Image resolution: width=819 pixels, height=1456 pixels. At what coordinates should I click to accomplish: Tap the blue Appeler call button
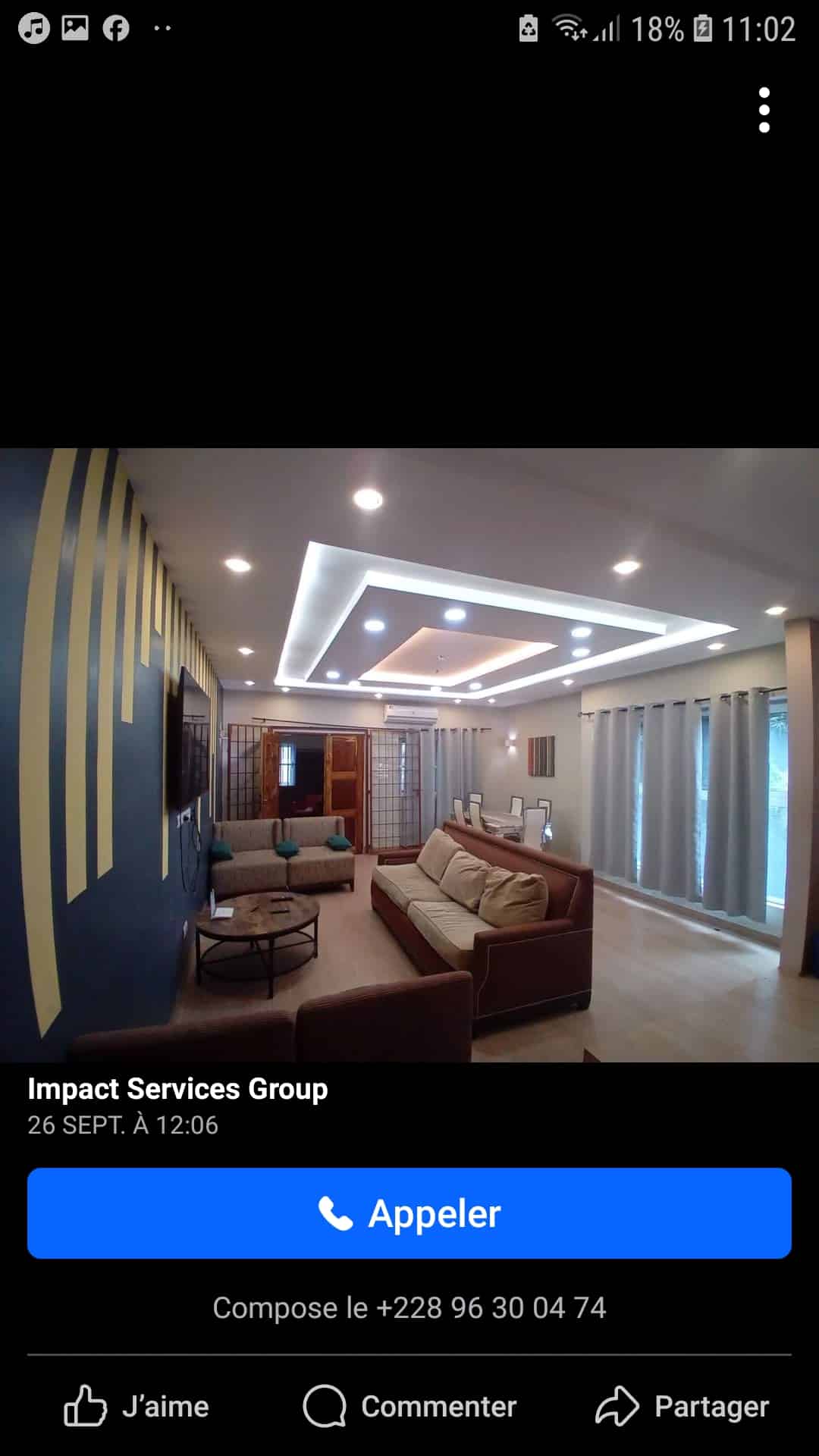click(x=409, y=1213)
